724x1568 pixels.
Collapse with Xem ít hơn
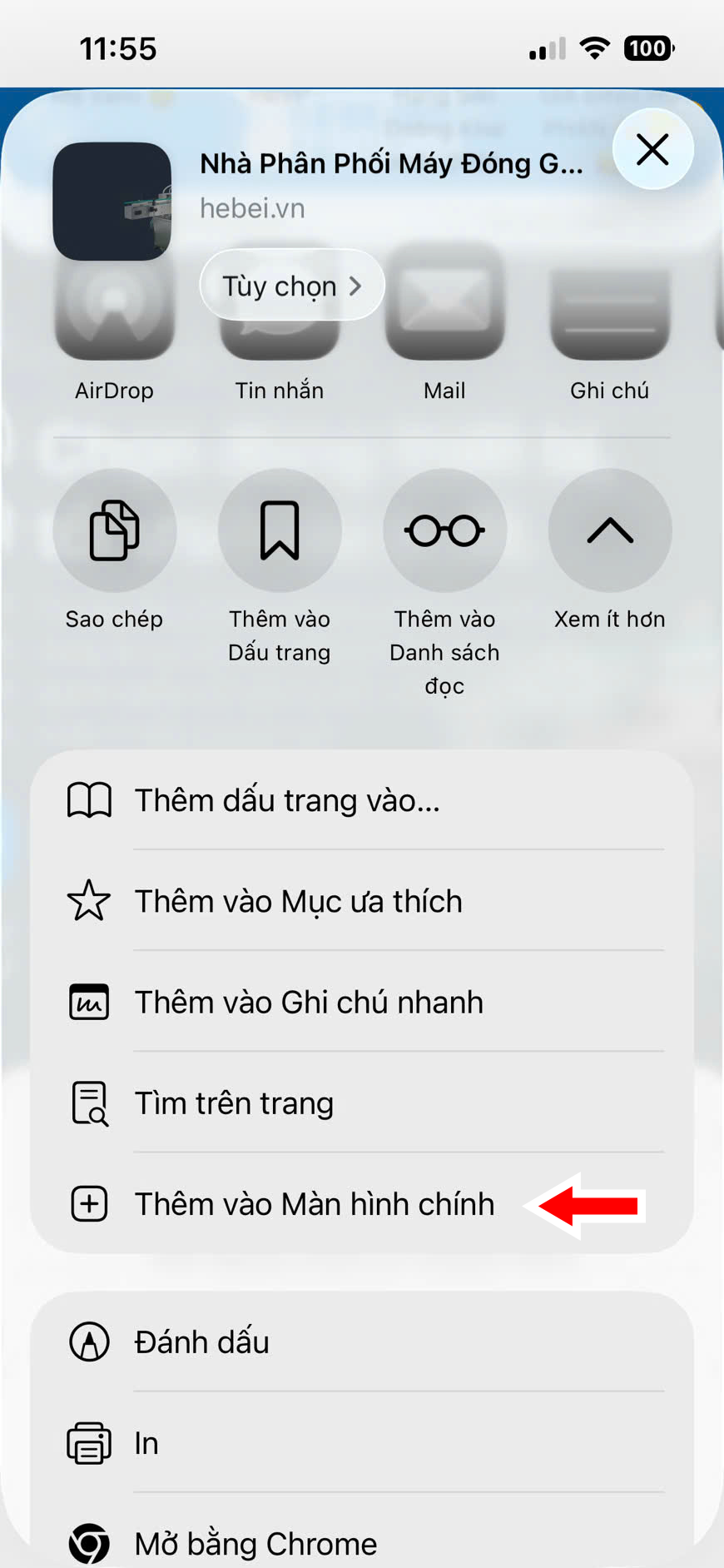610,550
